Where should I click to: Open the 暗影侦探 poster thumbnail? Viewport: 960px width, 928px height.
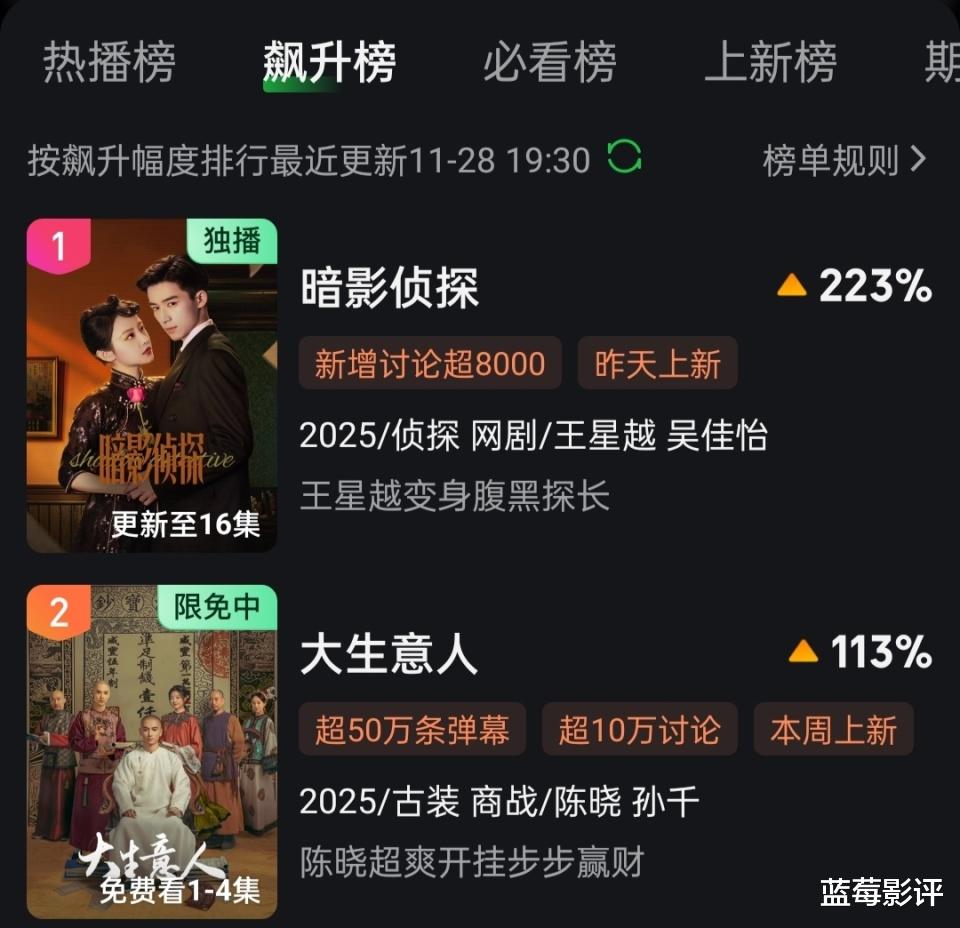(152, 385)
